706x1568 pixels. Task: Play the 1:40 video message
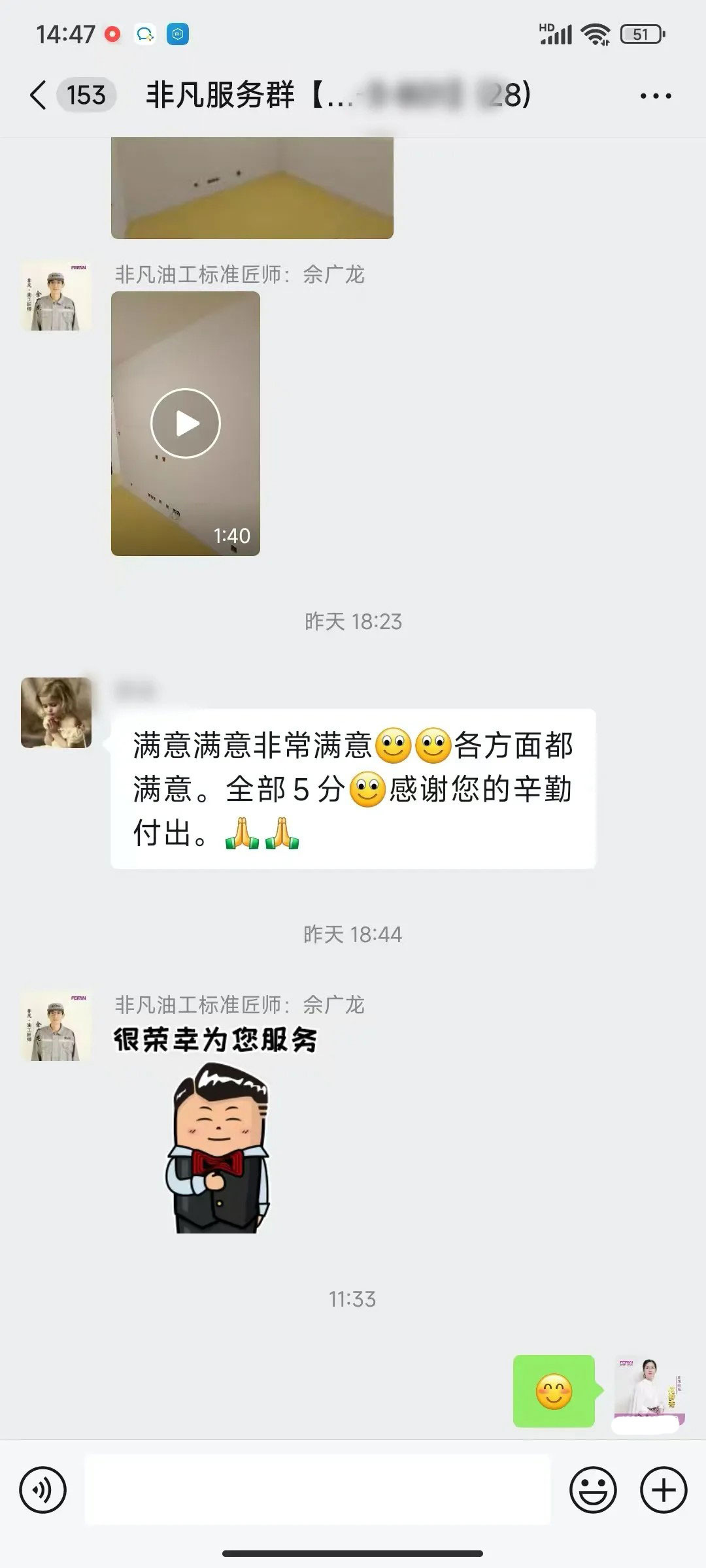tap(186, 423)
